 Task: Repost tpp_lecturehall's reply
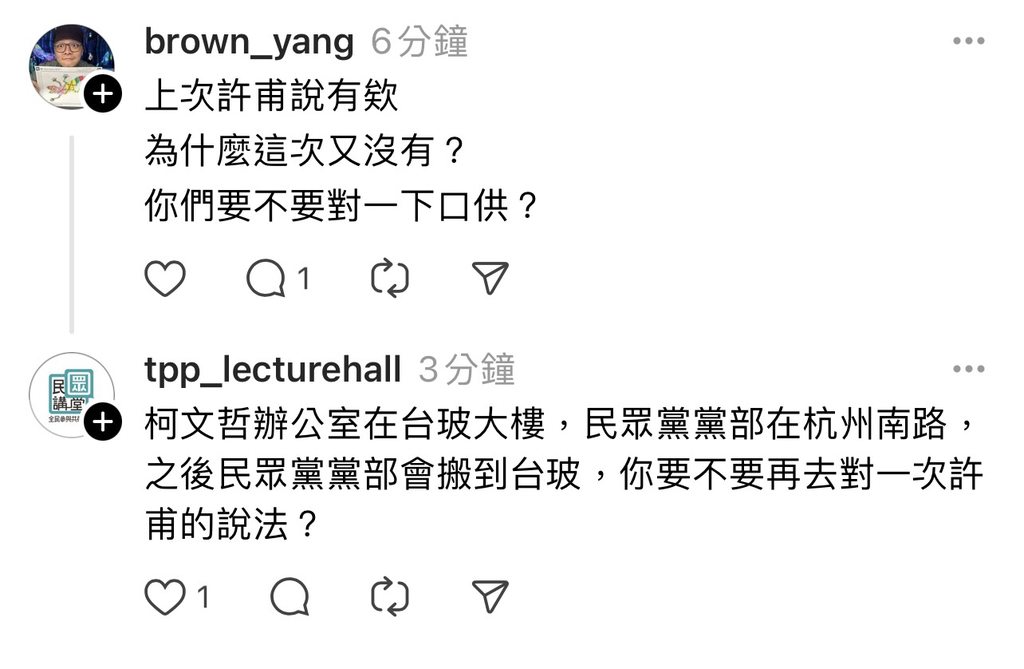[x=390, y=597]
